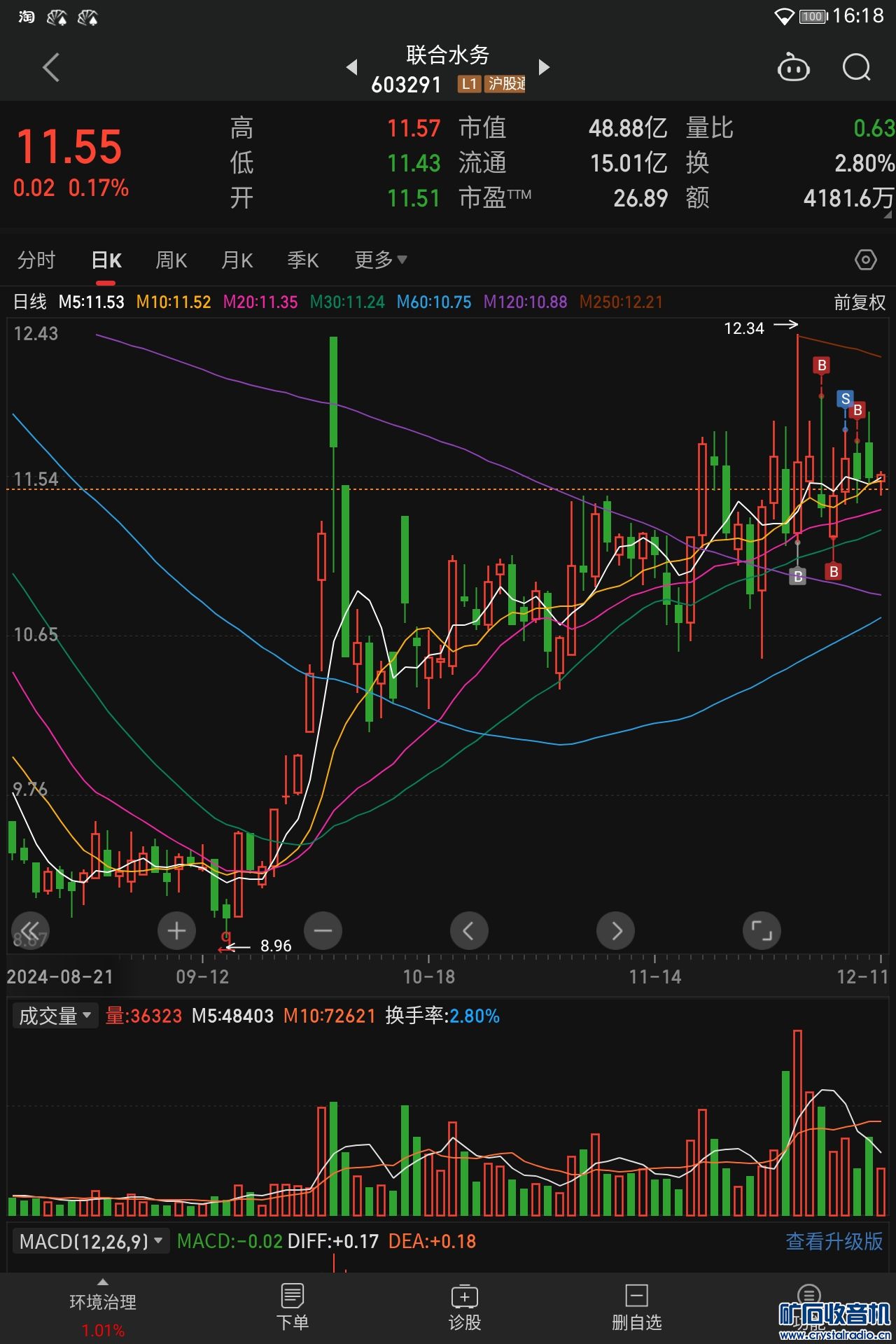The height and width of the screenshot is (1344, 896).
Task: Select the 周K weekly chart tab
Action: (x=171, y=260)
